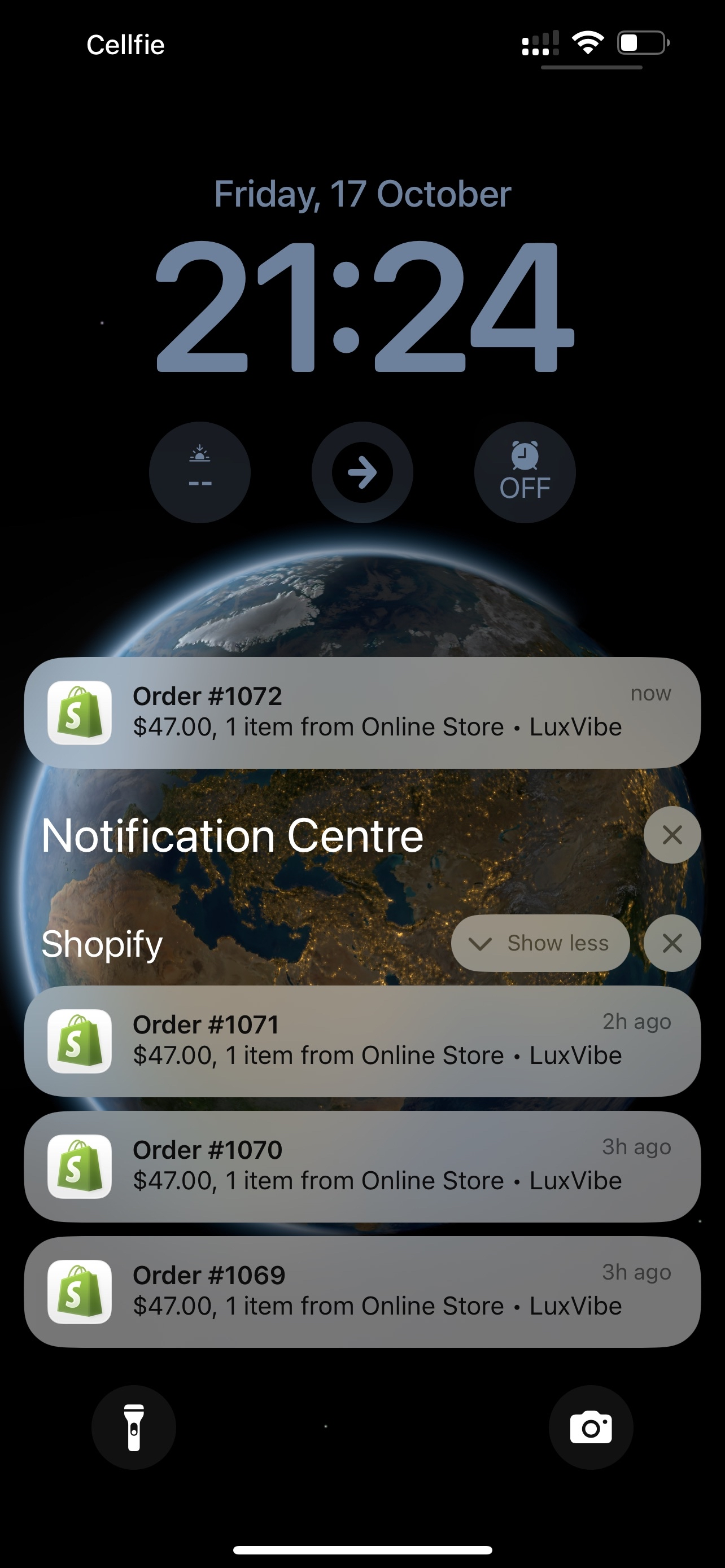Open the alarm OFF widget
The height and width of the screenshot is (1568, 725).
coord(524,472)
